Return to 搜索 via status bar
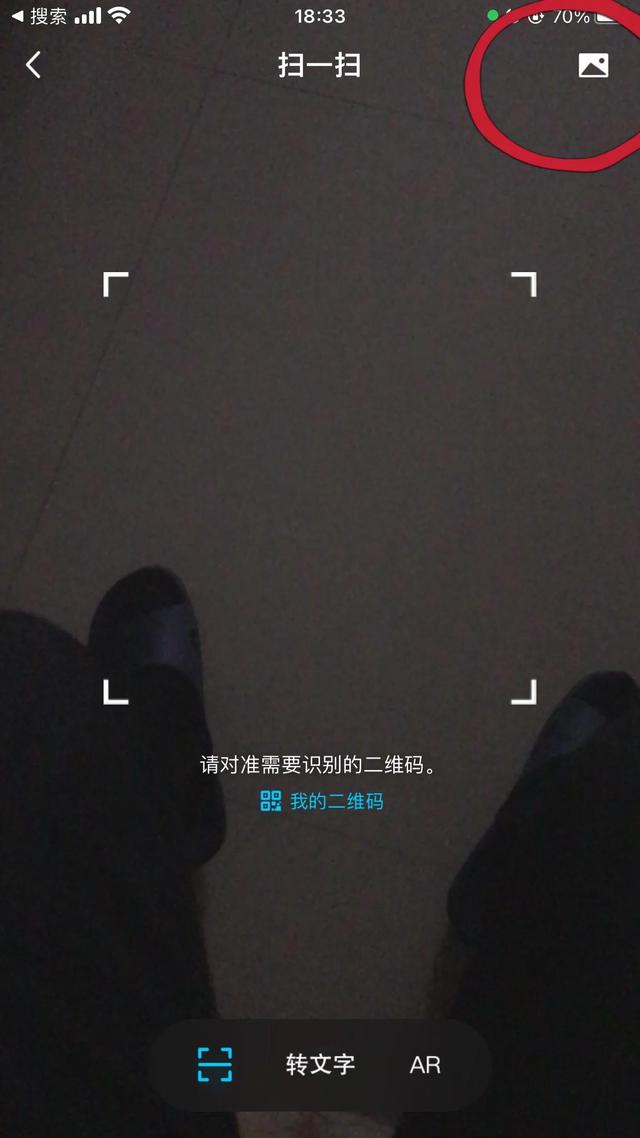This screenshot has width=640, height=1138. [x=40, y=16]
